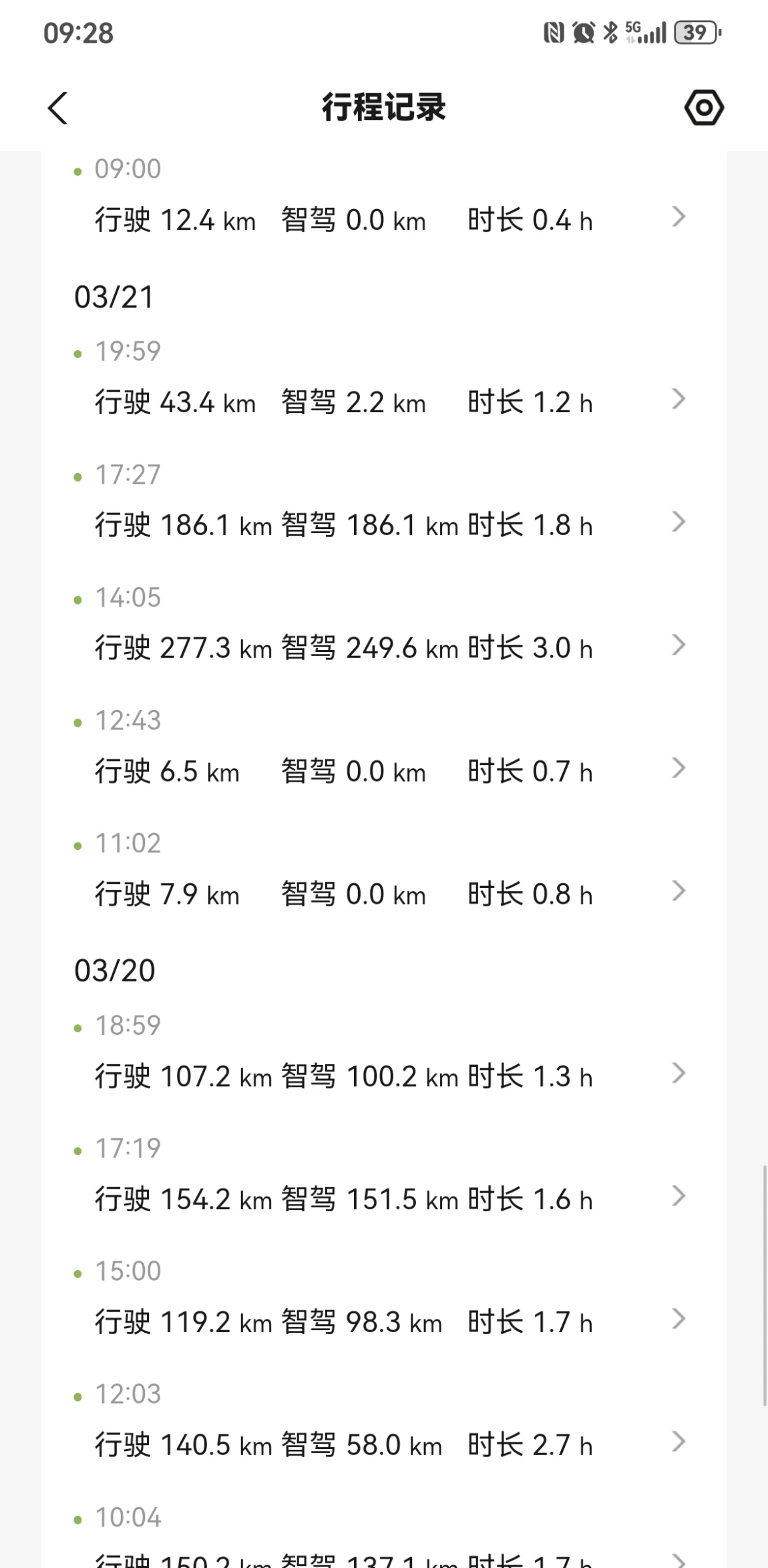Open the 09:00 trip of 12.4 km
This screenshot has height=1568, width=768.
(384, 199)
